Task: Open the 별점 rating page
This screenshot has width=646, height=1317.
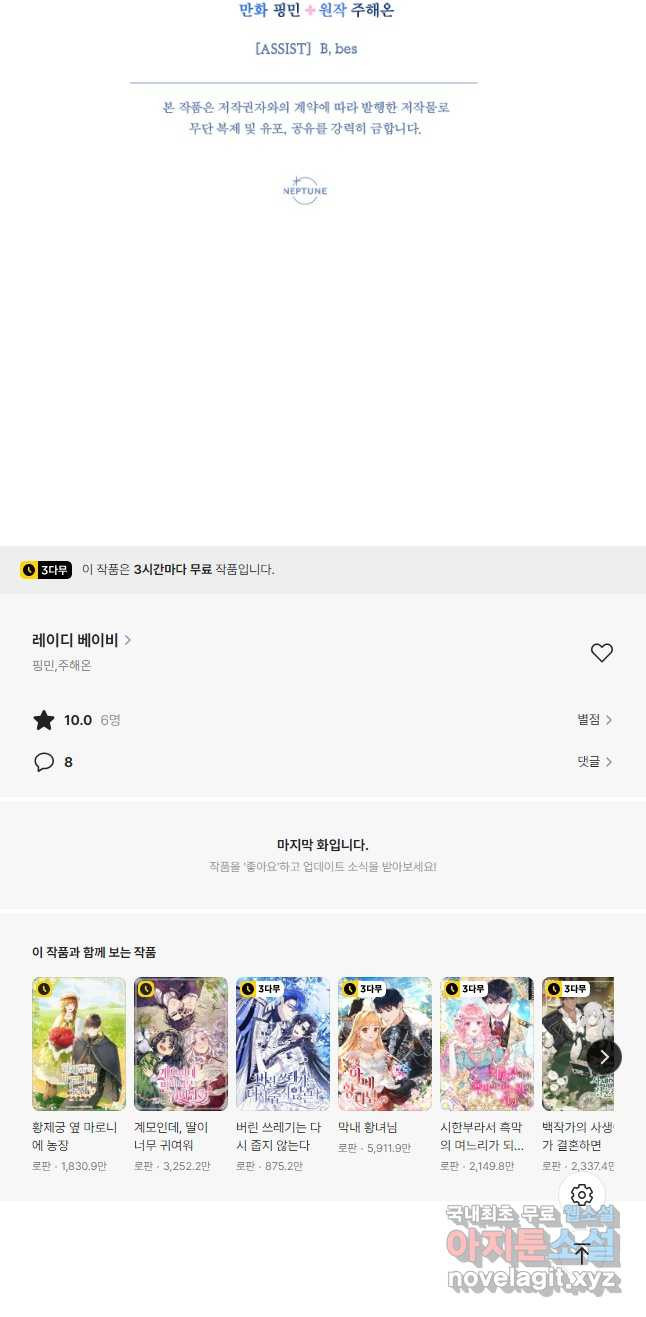Action: (x=595, y=720)
